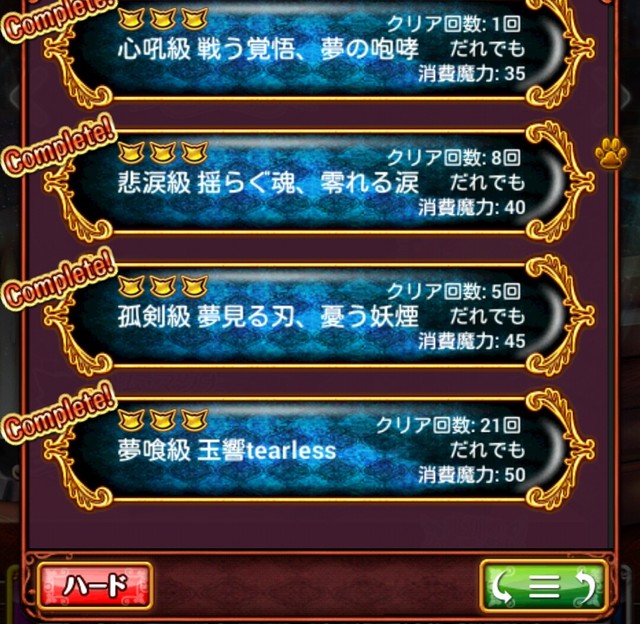640x624 pixels.
Task: Start quest 夢喰級 玉響tearless
Action: coord(320,449)
